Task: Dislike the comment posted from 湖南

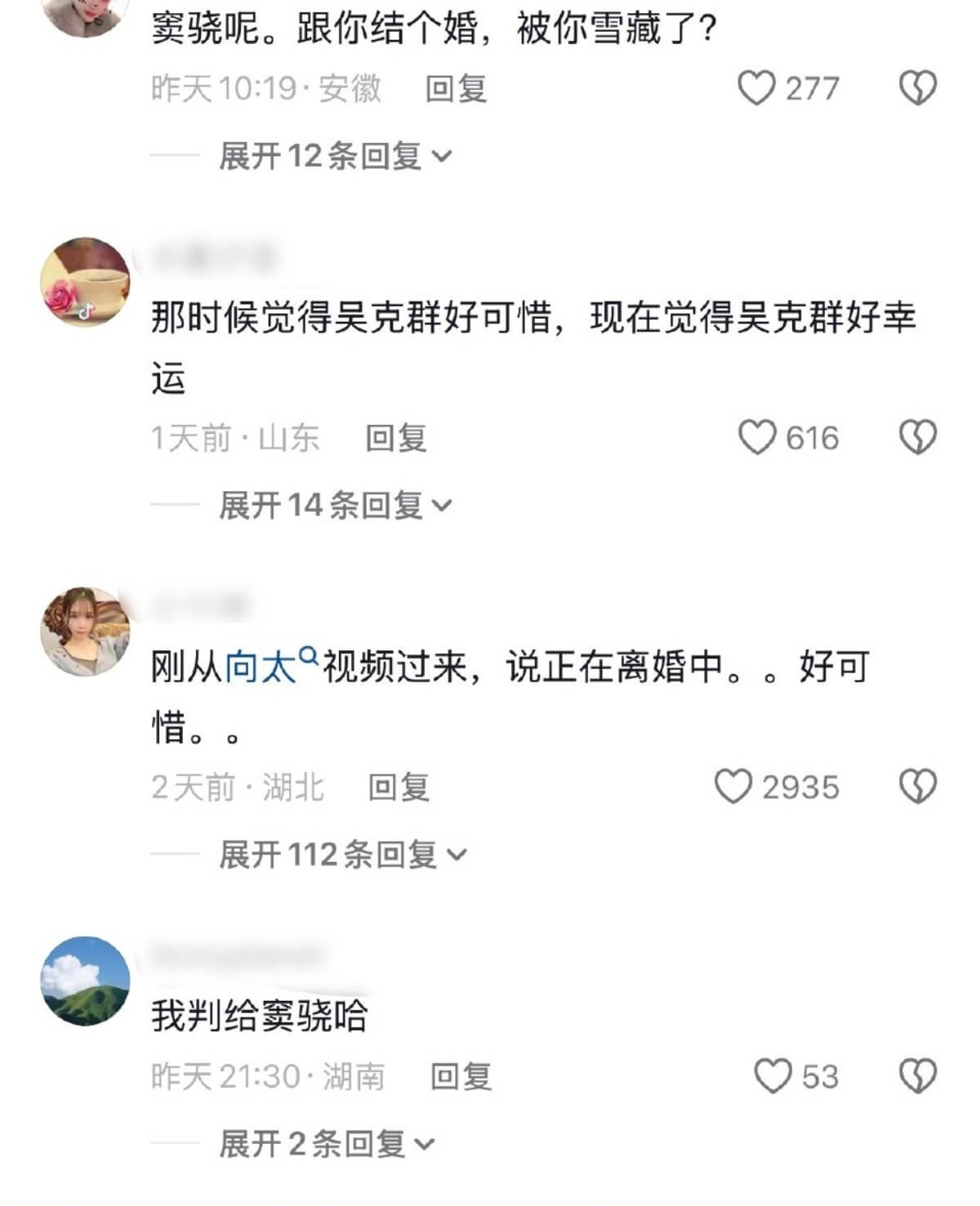Action: click(x=917, y=1076)
